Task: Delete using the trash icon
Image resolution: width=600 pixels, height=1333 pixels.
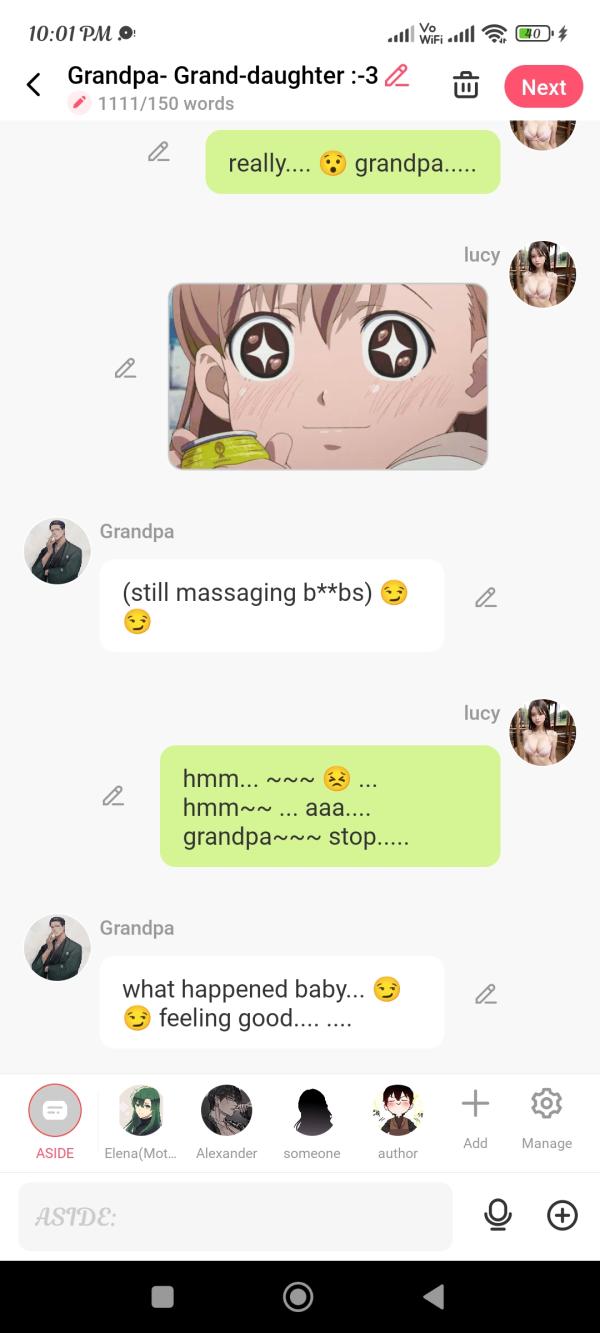Action: point(466,86)
